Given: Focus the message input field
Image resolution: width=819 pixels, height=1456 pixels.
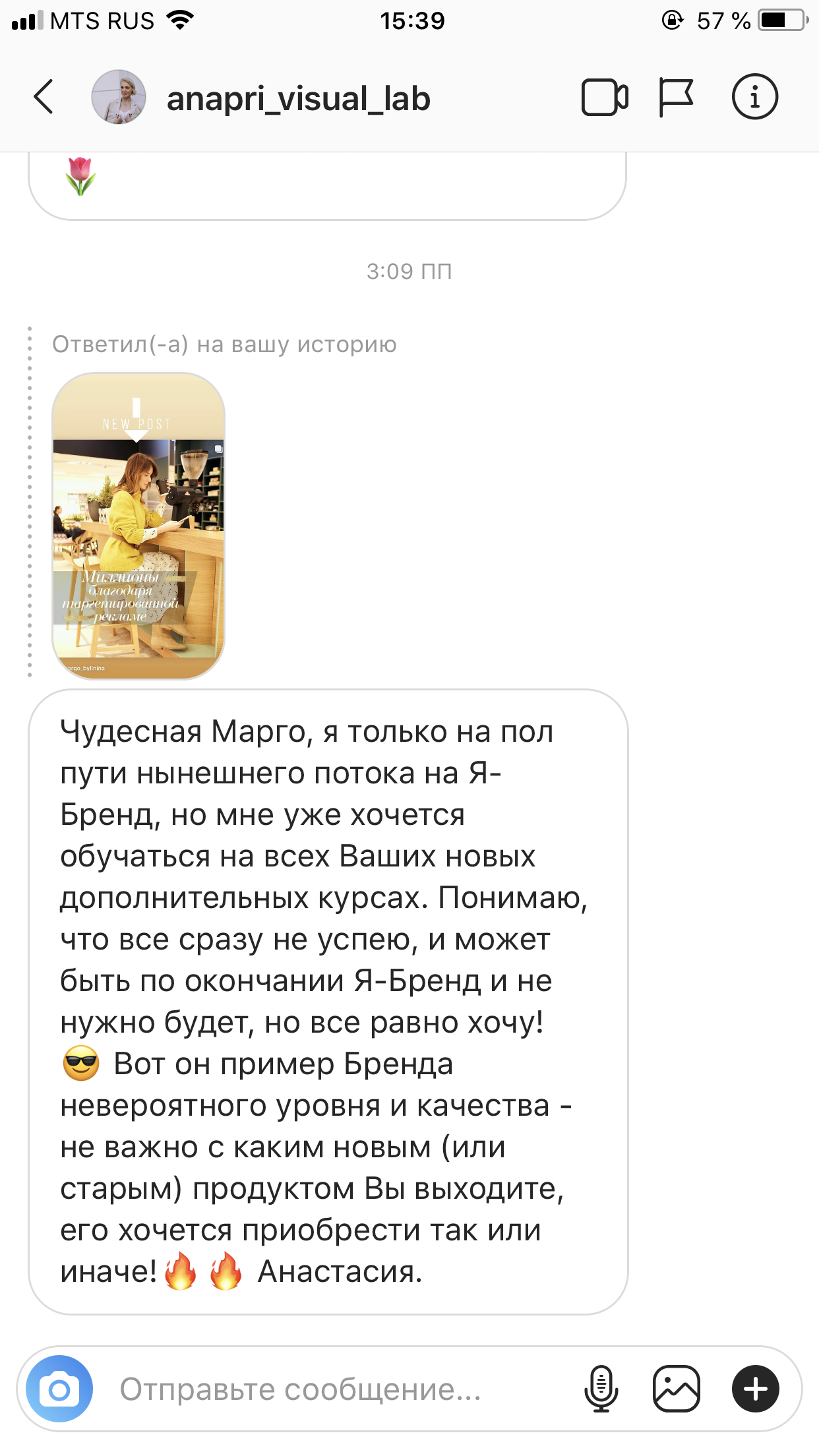Looking at the screenshot, I should tap(330, 1389).
